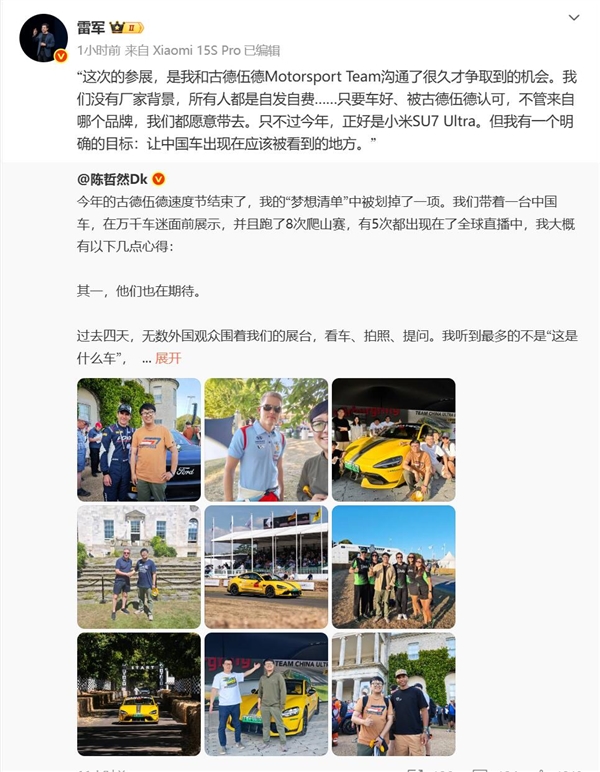Open the post options chevron menu
This screenshot has width=600, height=772.
pos(573,19)
